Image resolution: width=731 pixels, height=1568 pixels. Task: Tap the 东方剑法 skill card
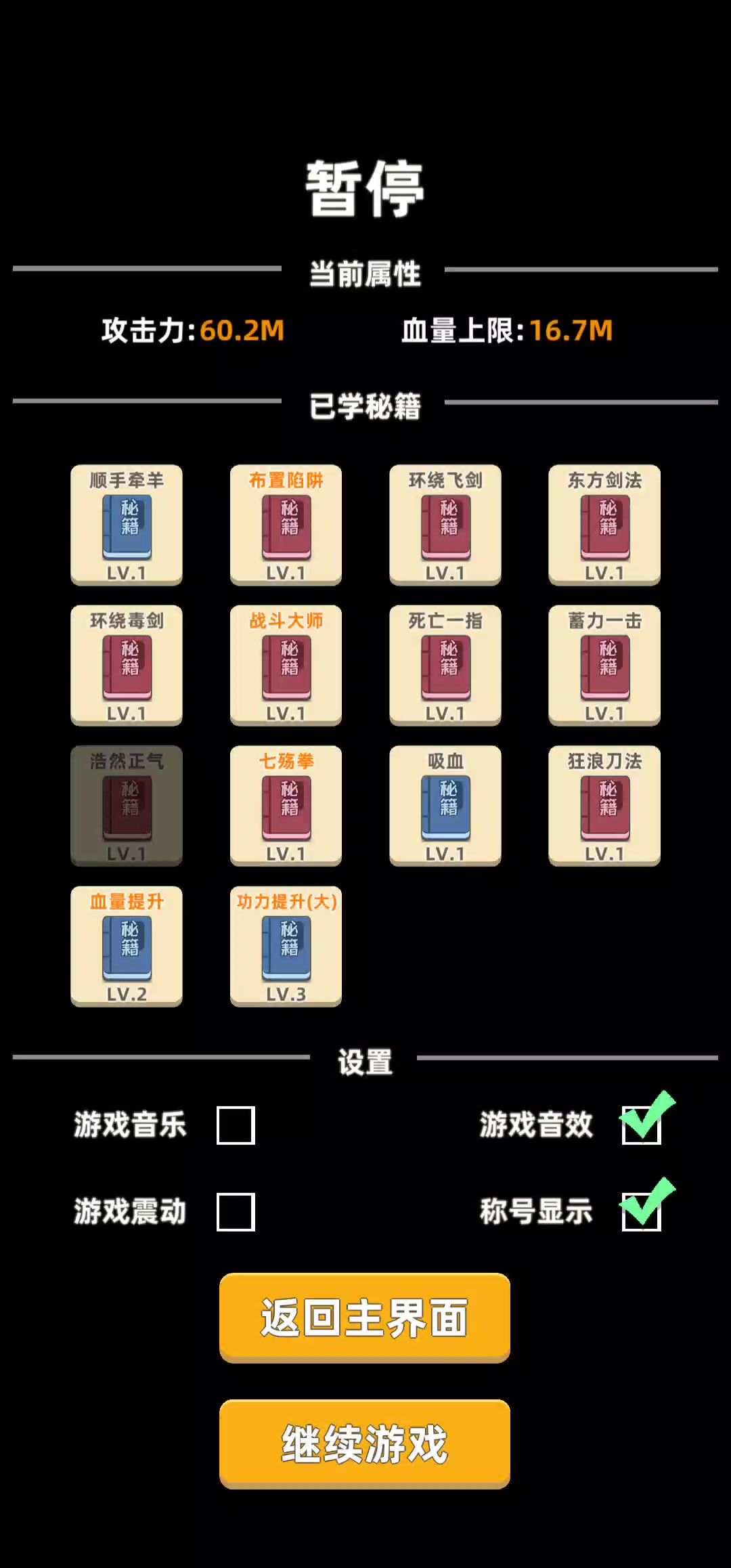[604, 525]
